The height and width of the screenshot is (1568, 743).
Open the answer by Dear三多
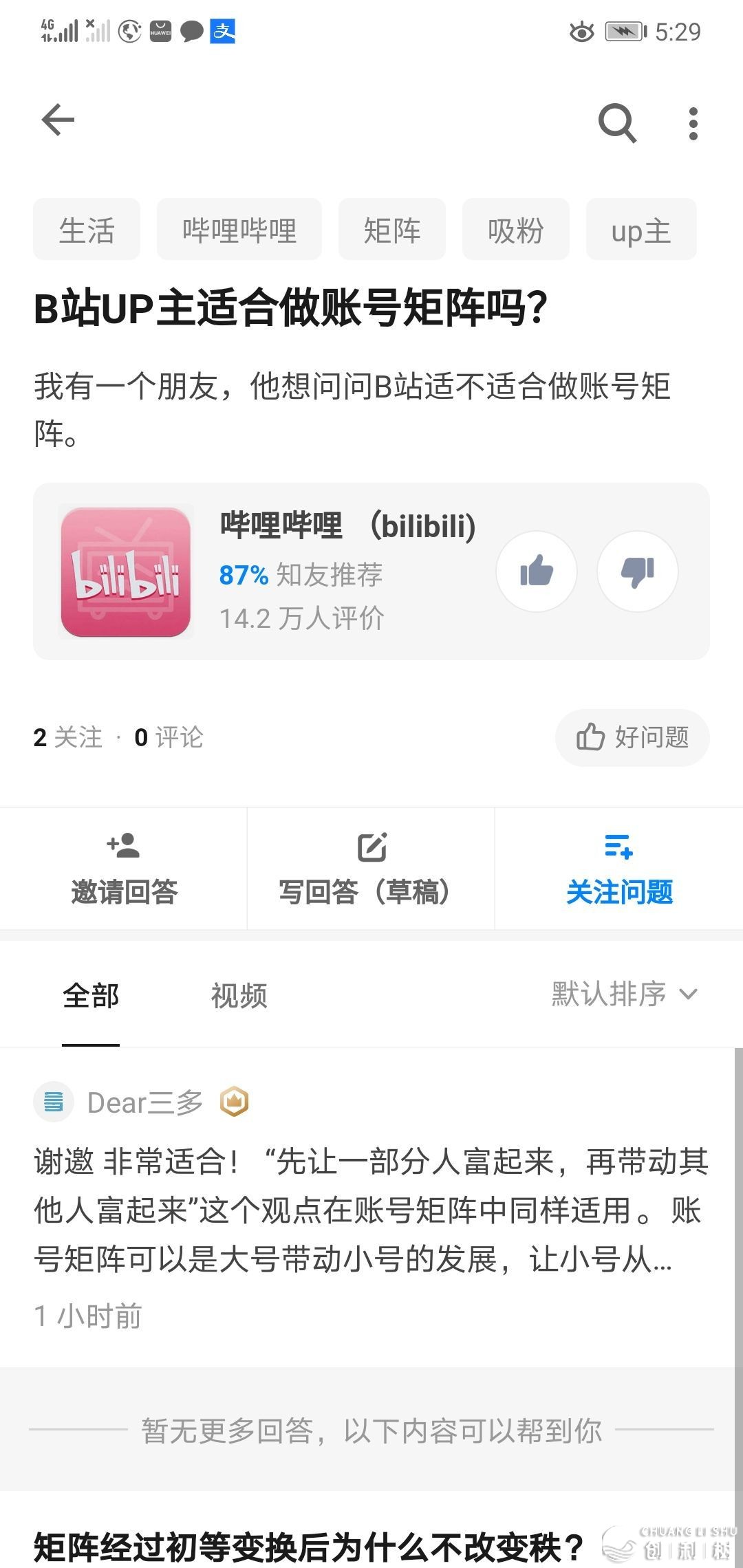click(371, 1210)
